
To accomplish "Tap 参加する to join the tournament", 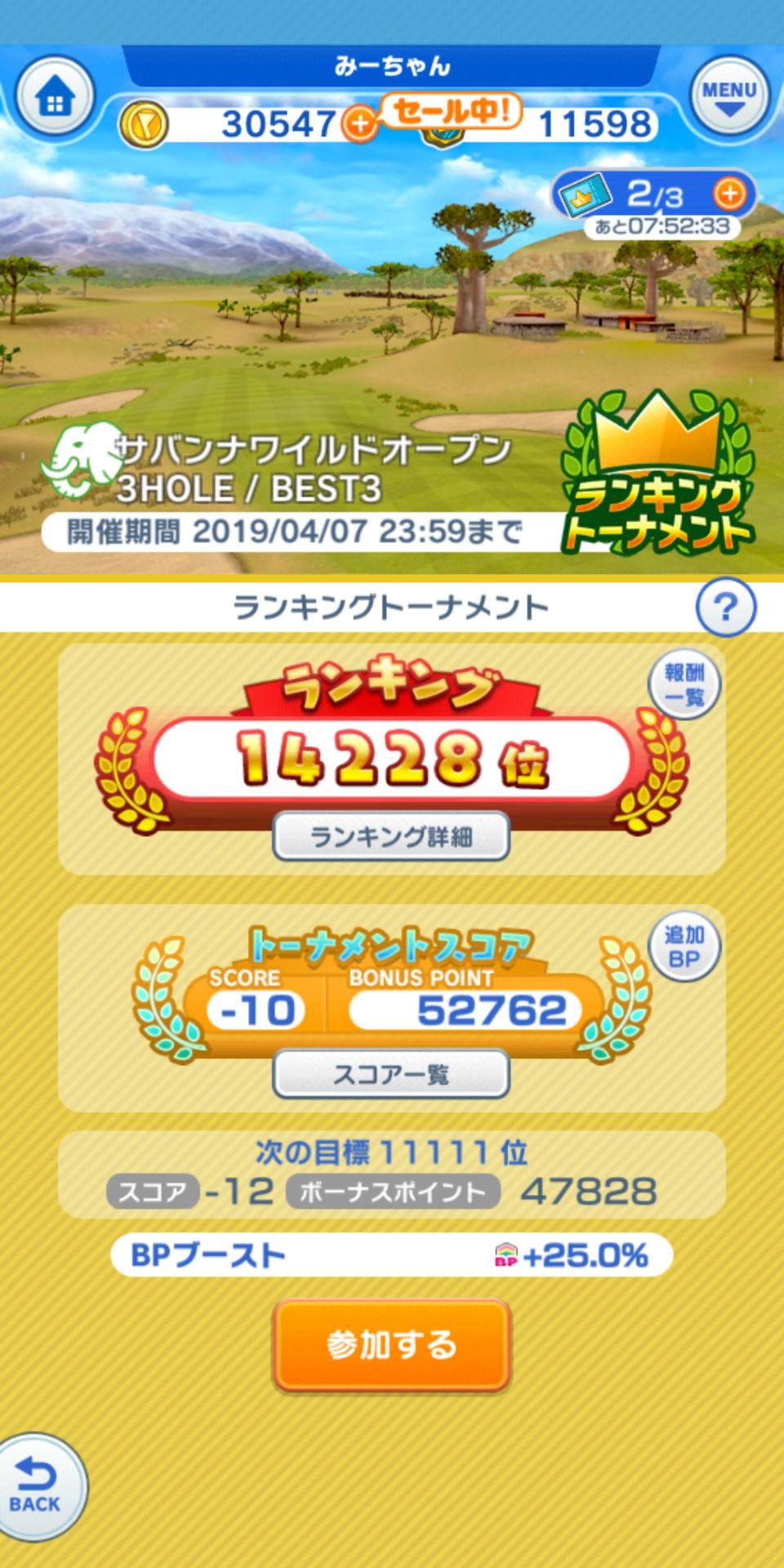I will pyautogui.click(x=391, y=1345).
